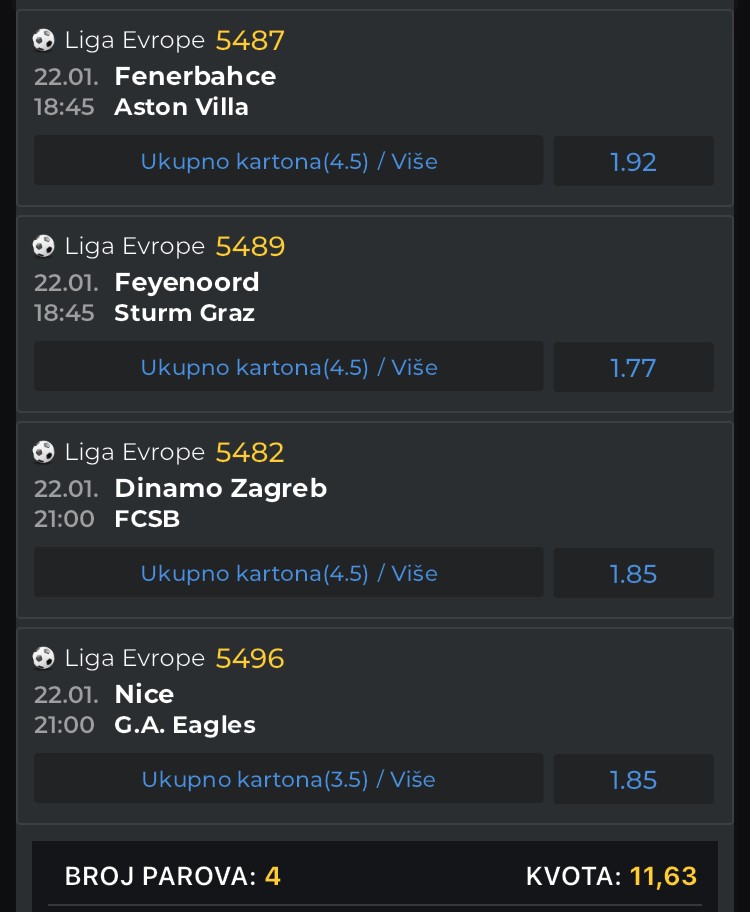
Task: Select the 1.85 odds for Dinamo Zagreb match
Action: pos(633,574)
